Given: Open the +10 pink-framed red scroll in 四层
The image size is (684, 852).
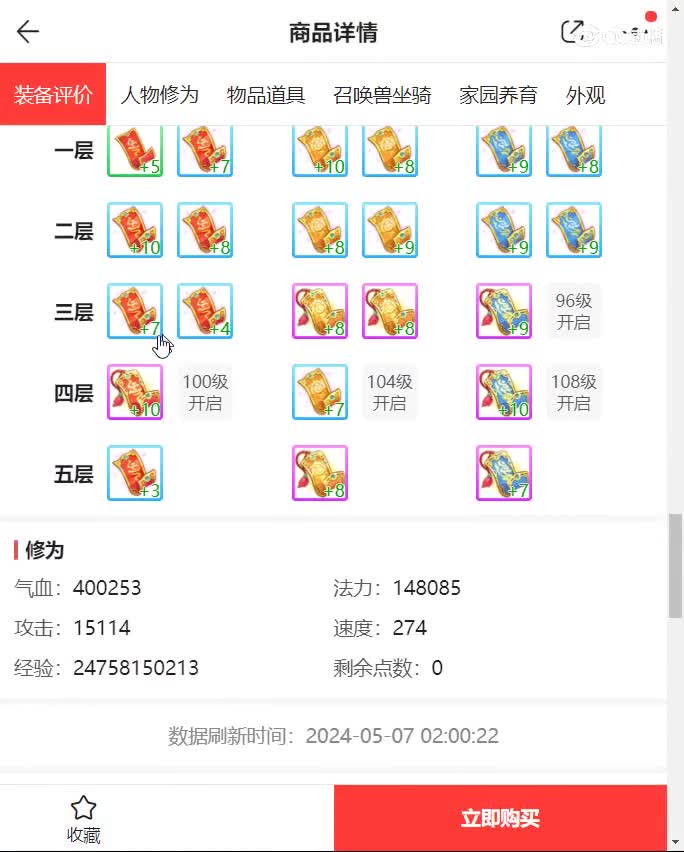Looking at the screenshot, I should point(134,392).
